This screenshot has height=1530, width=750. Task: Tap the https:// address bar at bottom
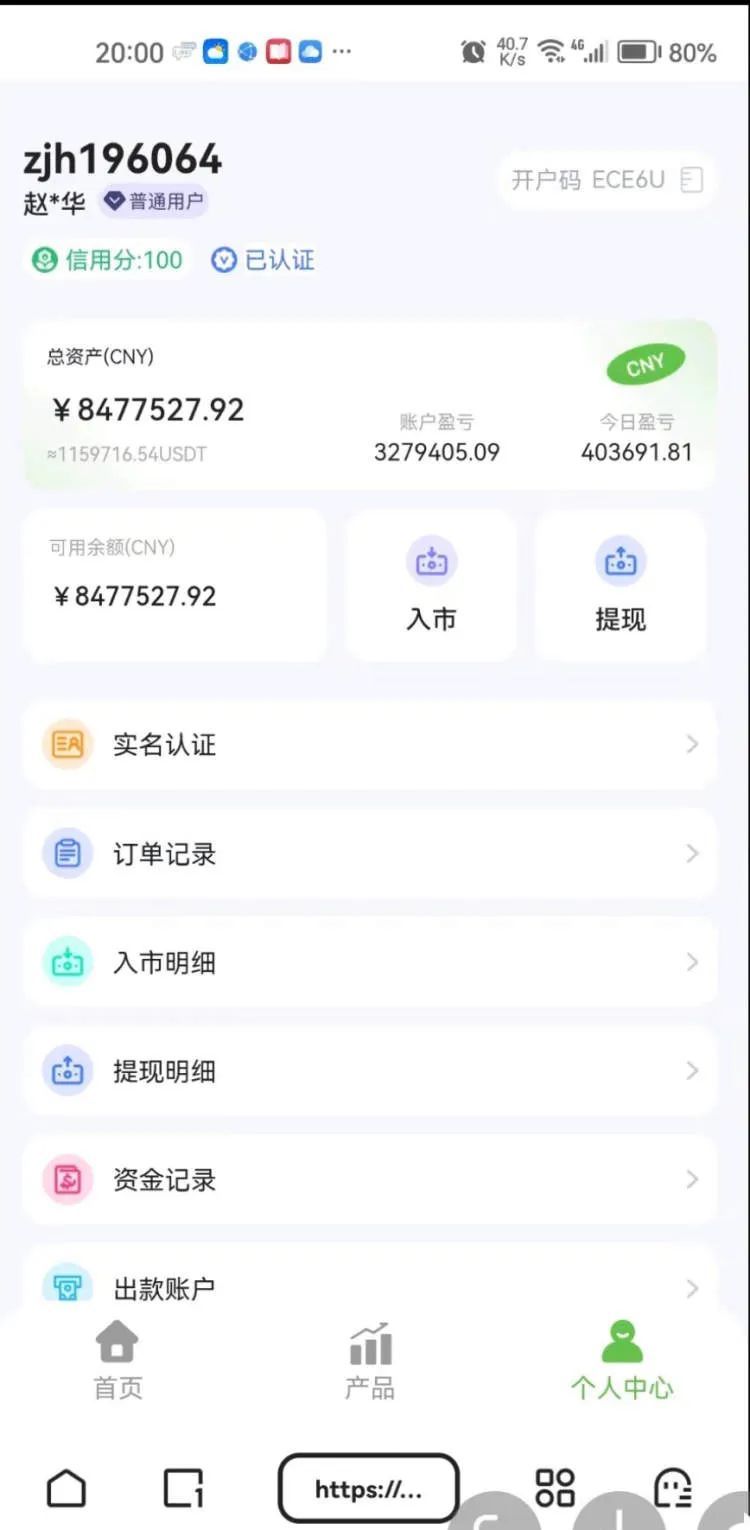click(x=369, y=1489)
